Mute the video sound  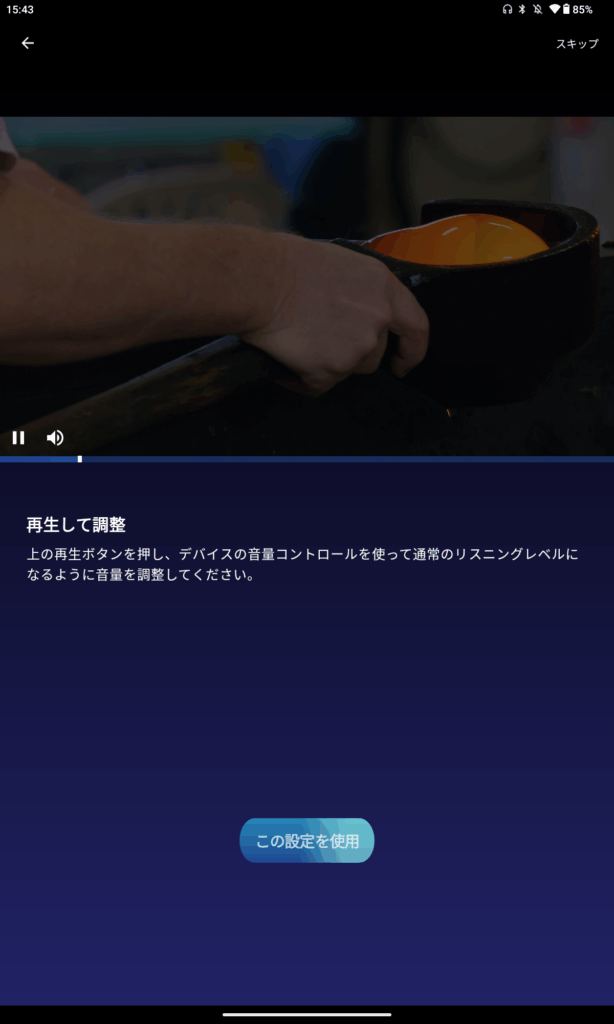[55, 438]
